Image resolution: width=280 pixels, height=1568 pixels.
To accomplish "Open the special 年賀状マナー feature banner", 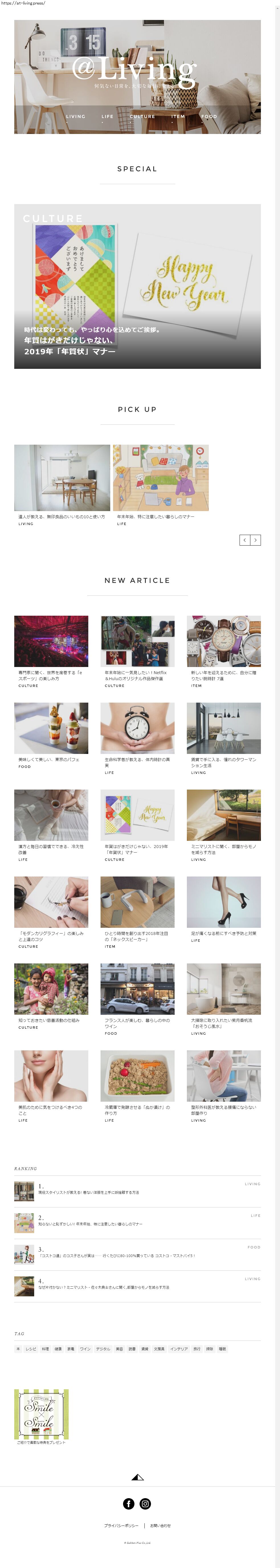I will (137, 286).
